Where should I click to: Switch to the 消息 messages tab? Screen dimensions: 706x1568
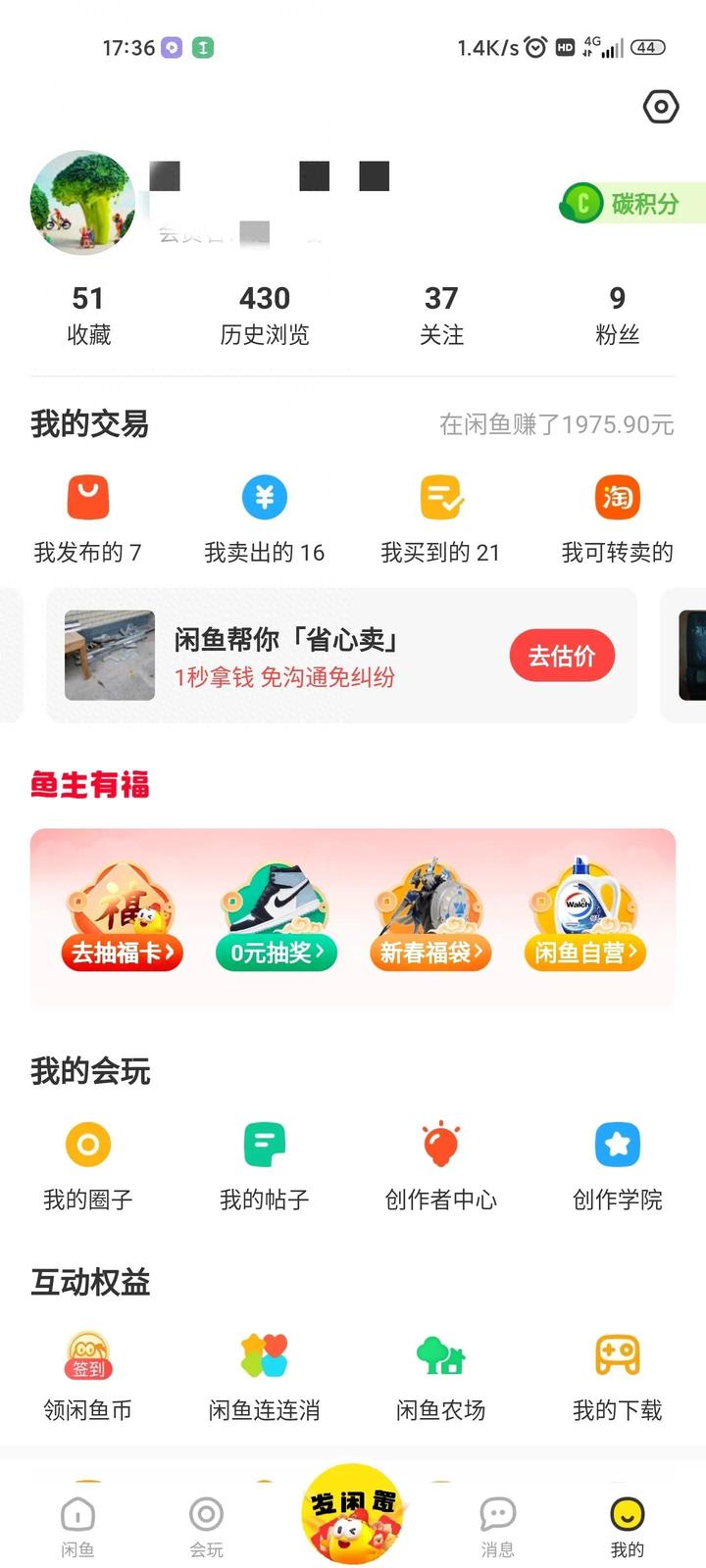[497, 1526]
